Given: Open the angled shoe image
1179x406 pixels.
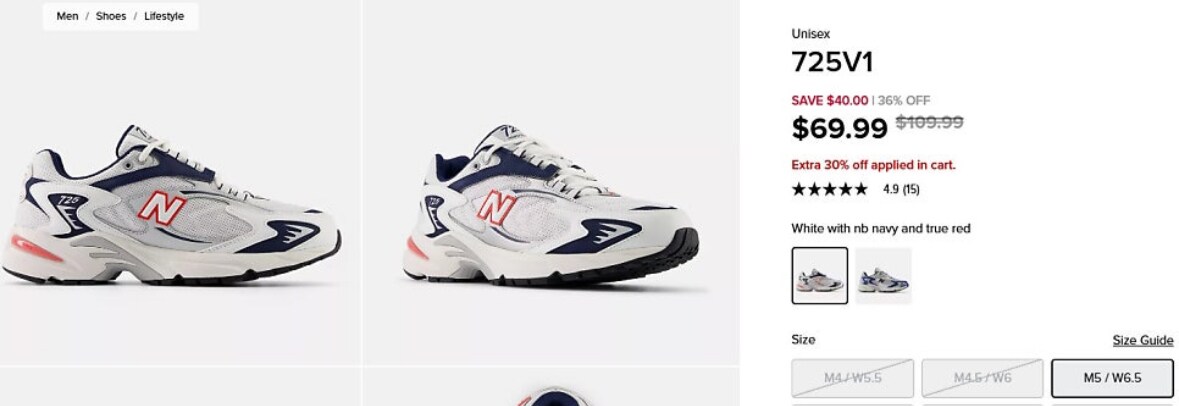Looking at the screenshot, I should tap(550, 205).
